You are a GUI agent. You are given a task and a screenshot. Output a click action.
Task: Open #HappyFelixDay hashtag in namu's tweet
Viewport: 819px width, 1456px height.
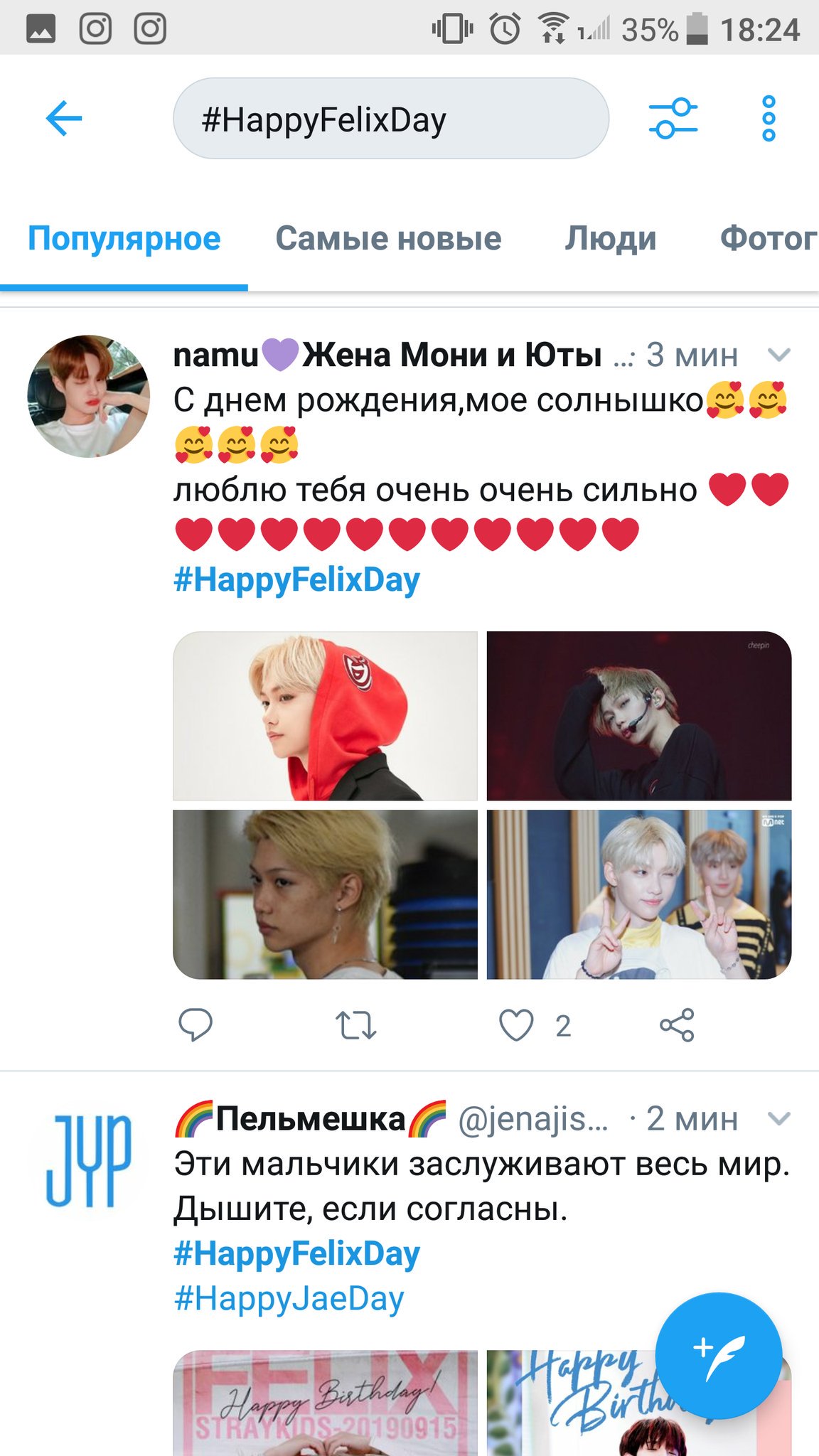[x=296, y=580]
